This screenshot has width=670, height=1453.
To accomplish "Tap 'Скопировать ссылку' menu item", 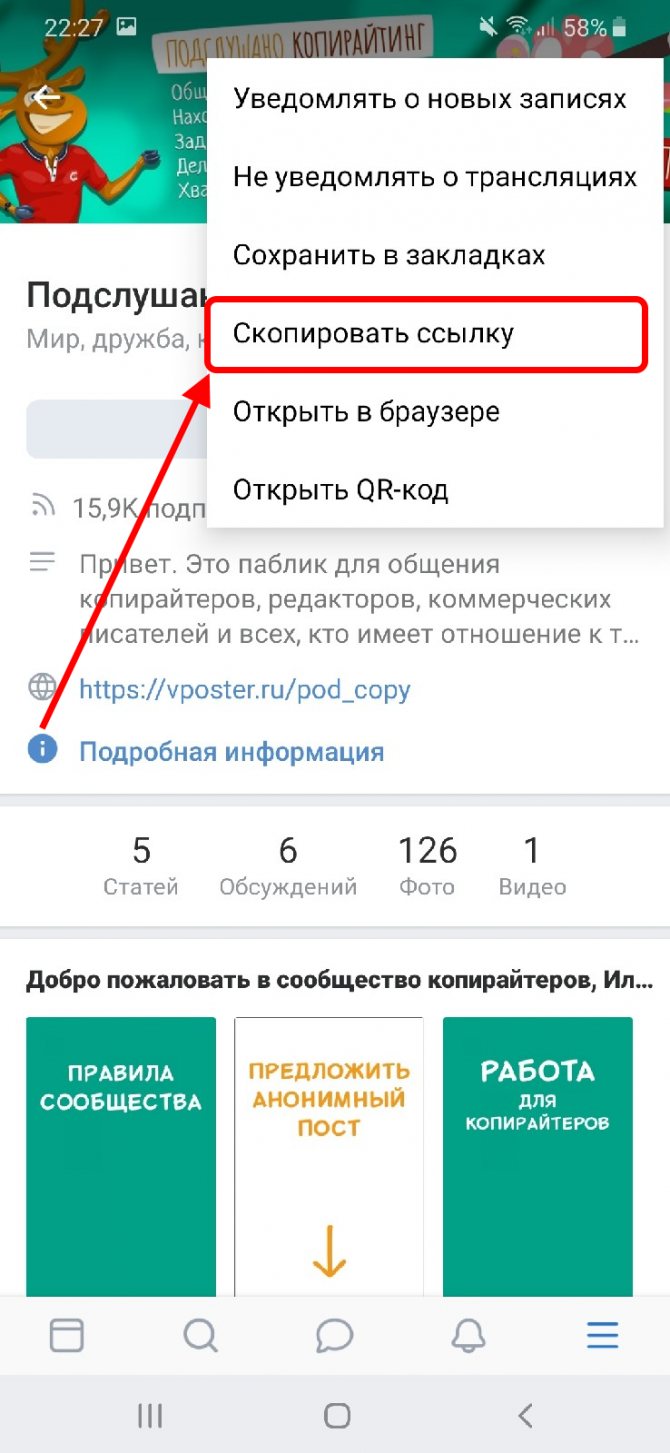I will (x=373, y=334).
